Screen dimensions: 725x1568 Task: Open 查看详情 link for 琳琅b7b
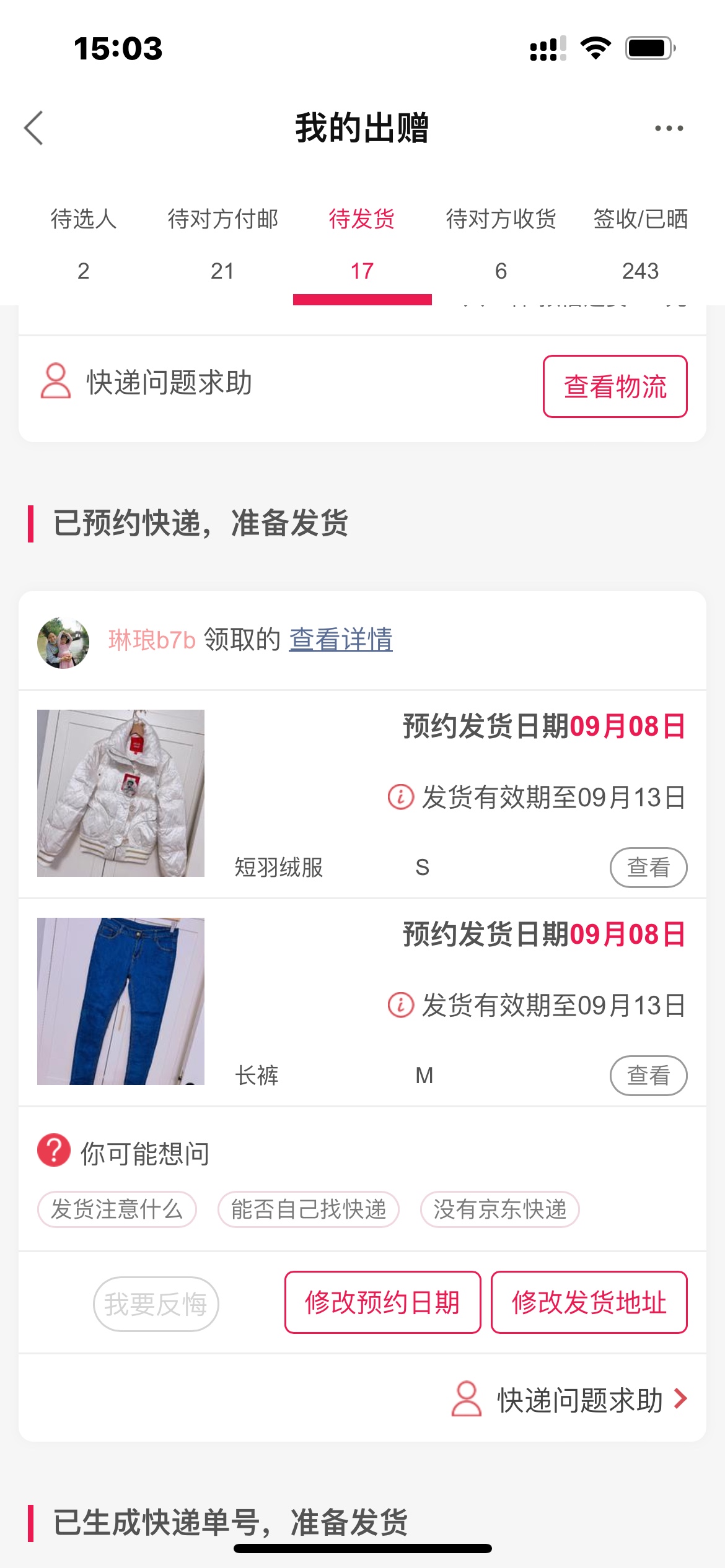[341, 640]
